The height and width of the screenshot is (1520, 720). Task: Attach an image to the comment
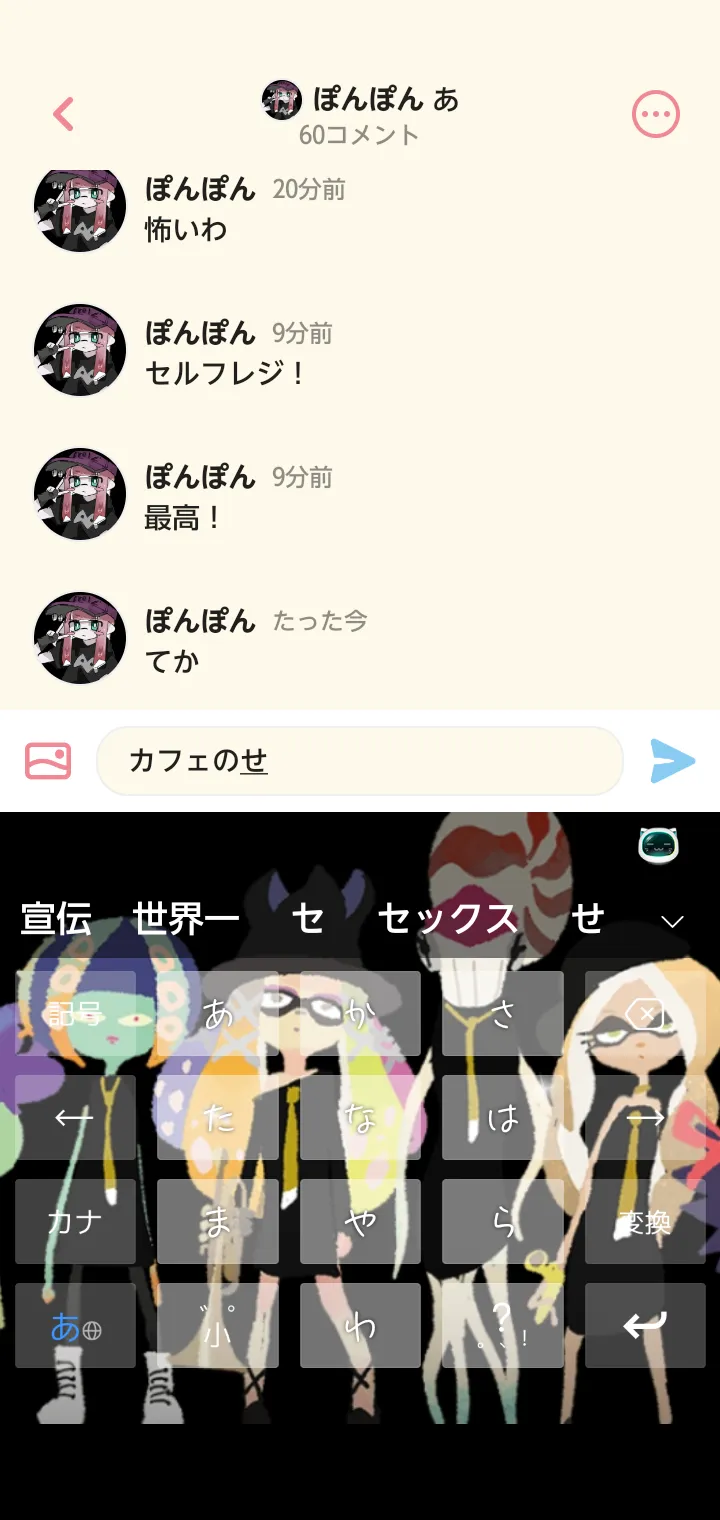point(48,761)
